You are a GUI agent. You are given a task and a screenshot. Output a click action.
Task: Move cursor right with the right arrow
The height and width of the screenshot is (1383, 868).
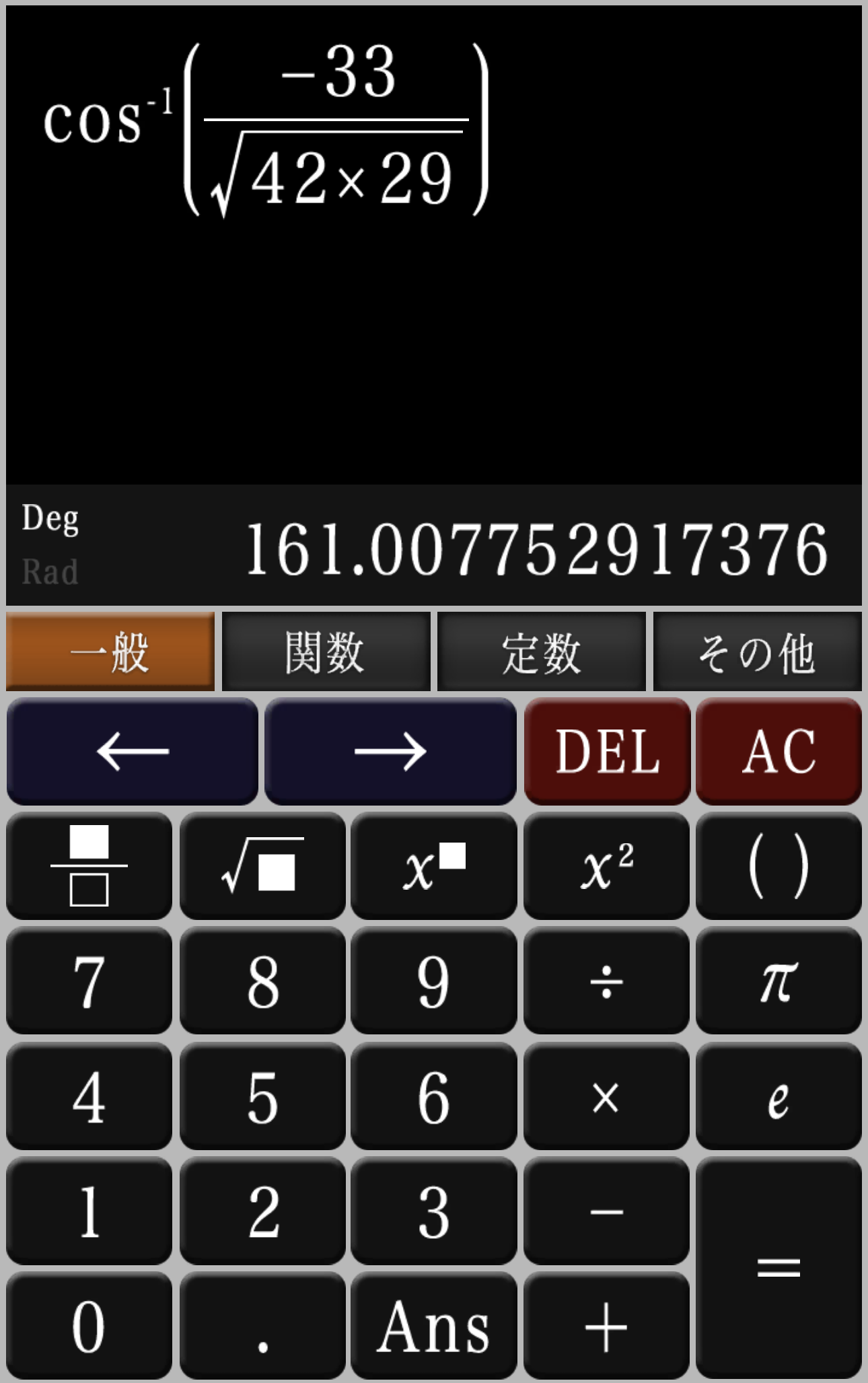coord(390,751)
